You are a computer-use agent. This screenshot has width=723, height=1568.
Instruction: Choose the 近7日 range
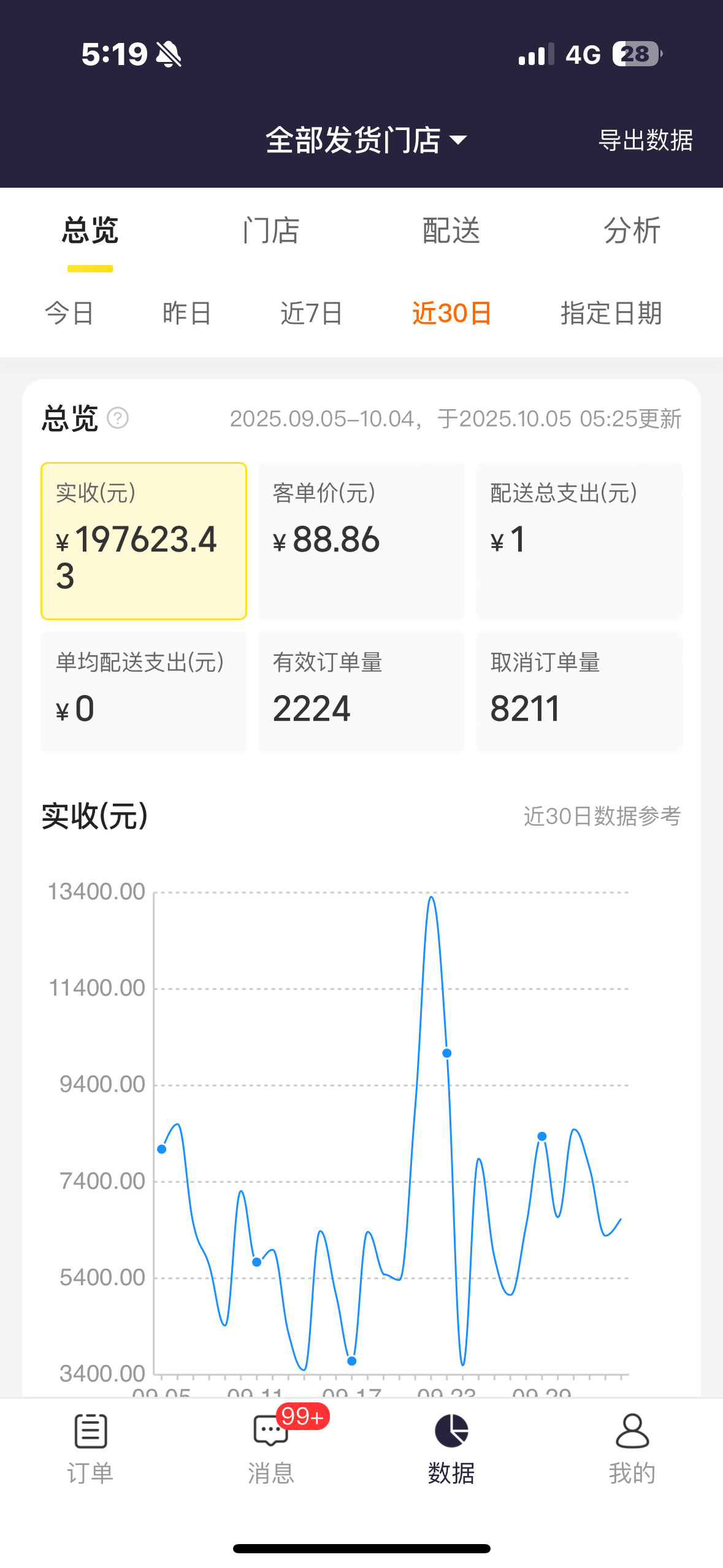312,313
